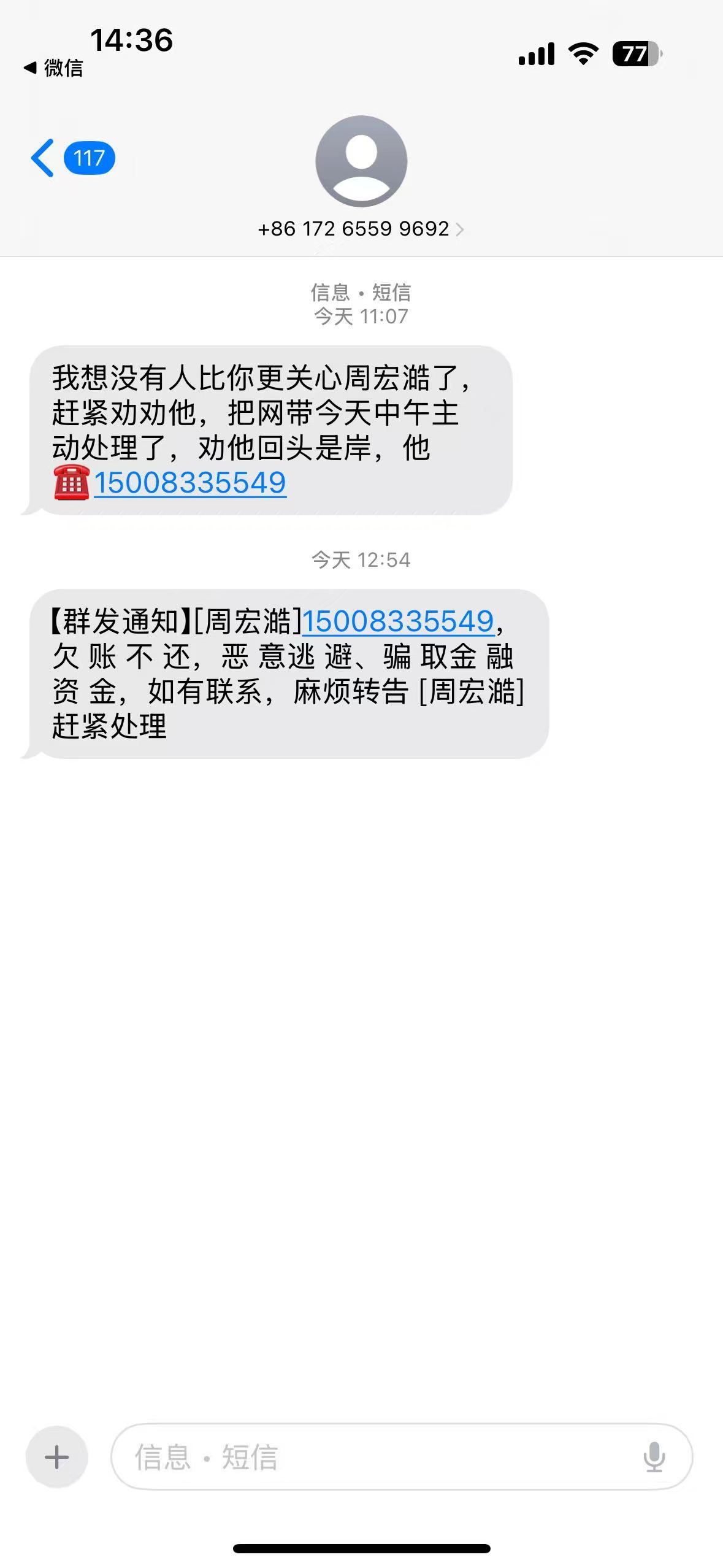This screenshot has height=1568, width=723.
Task: Tap the phone number link in the 12:54 message
Action: [x=398, y=621]
